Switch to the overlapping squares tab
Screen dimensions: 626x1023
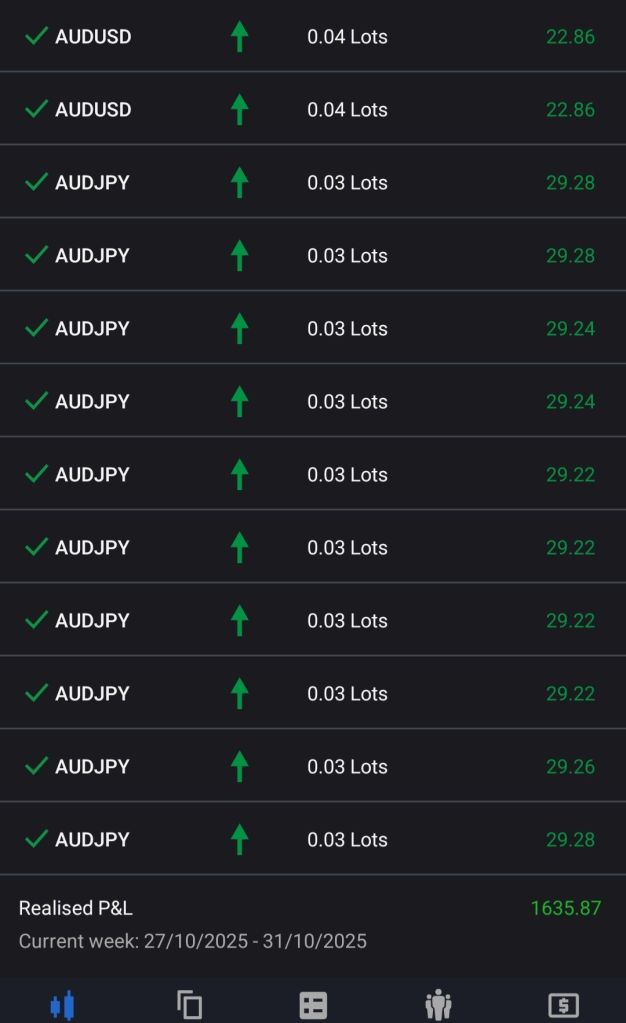tap(188, 1004)
